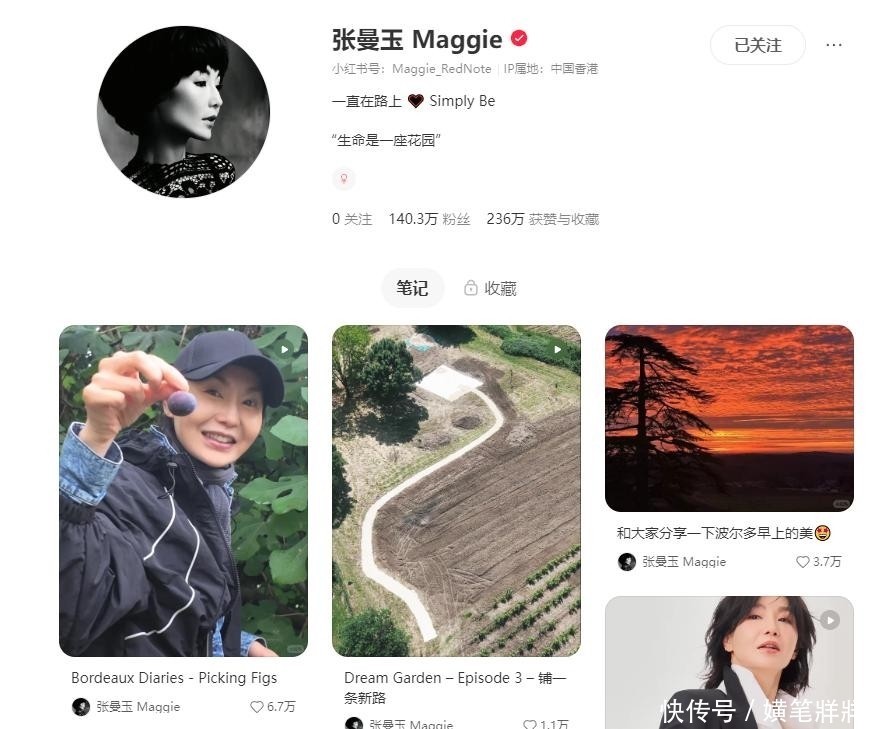Tap the pink badge icon below the bio

point(344,178)
